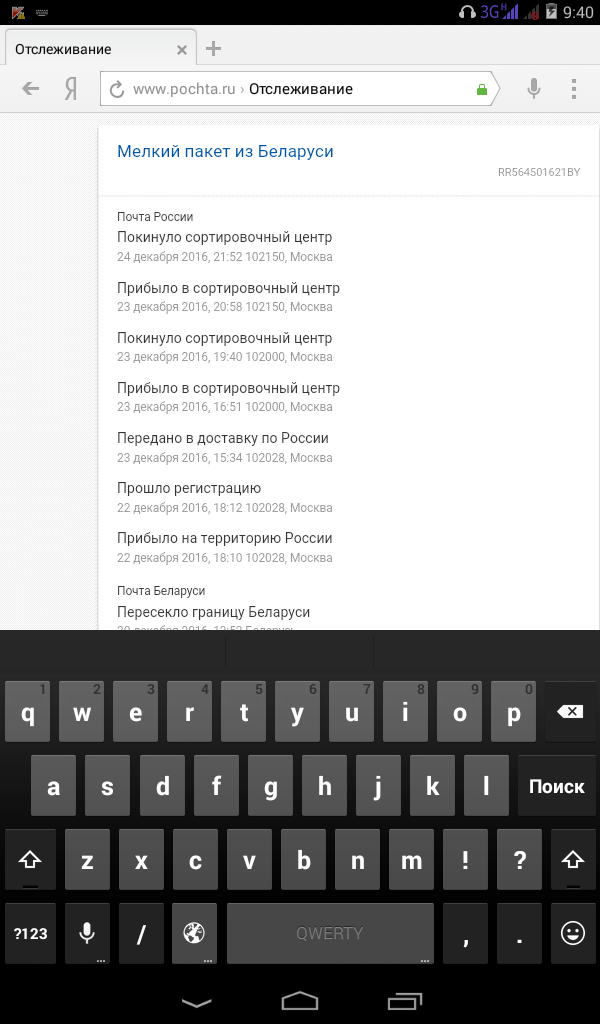600x1024 pixels.
Task: Hide the keyboard with the navigation back button
Action: pos(197,1000)
